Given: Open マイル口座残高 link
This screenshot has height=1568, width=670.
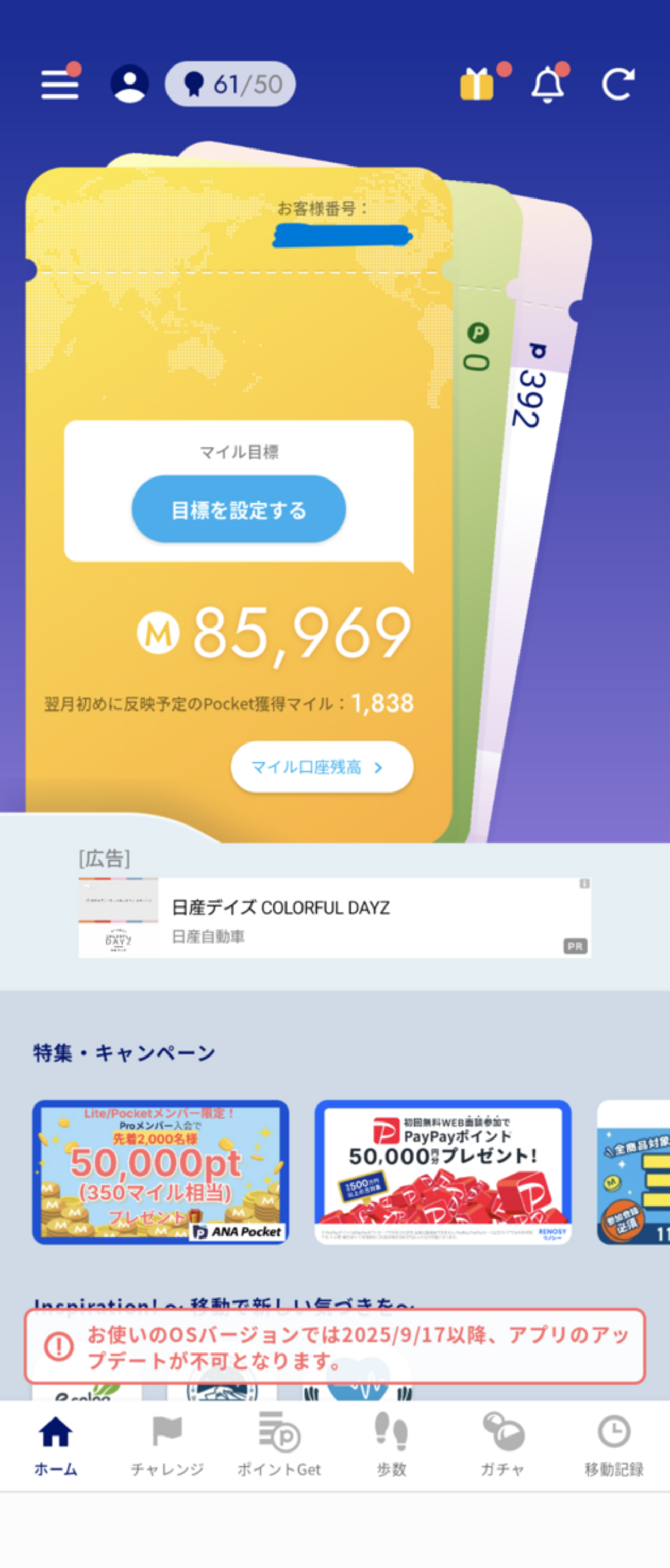Looking at the screenshot, I should 322,767.
